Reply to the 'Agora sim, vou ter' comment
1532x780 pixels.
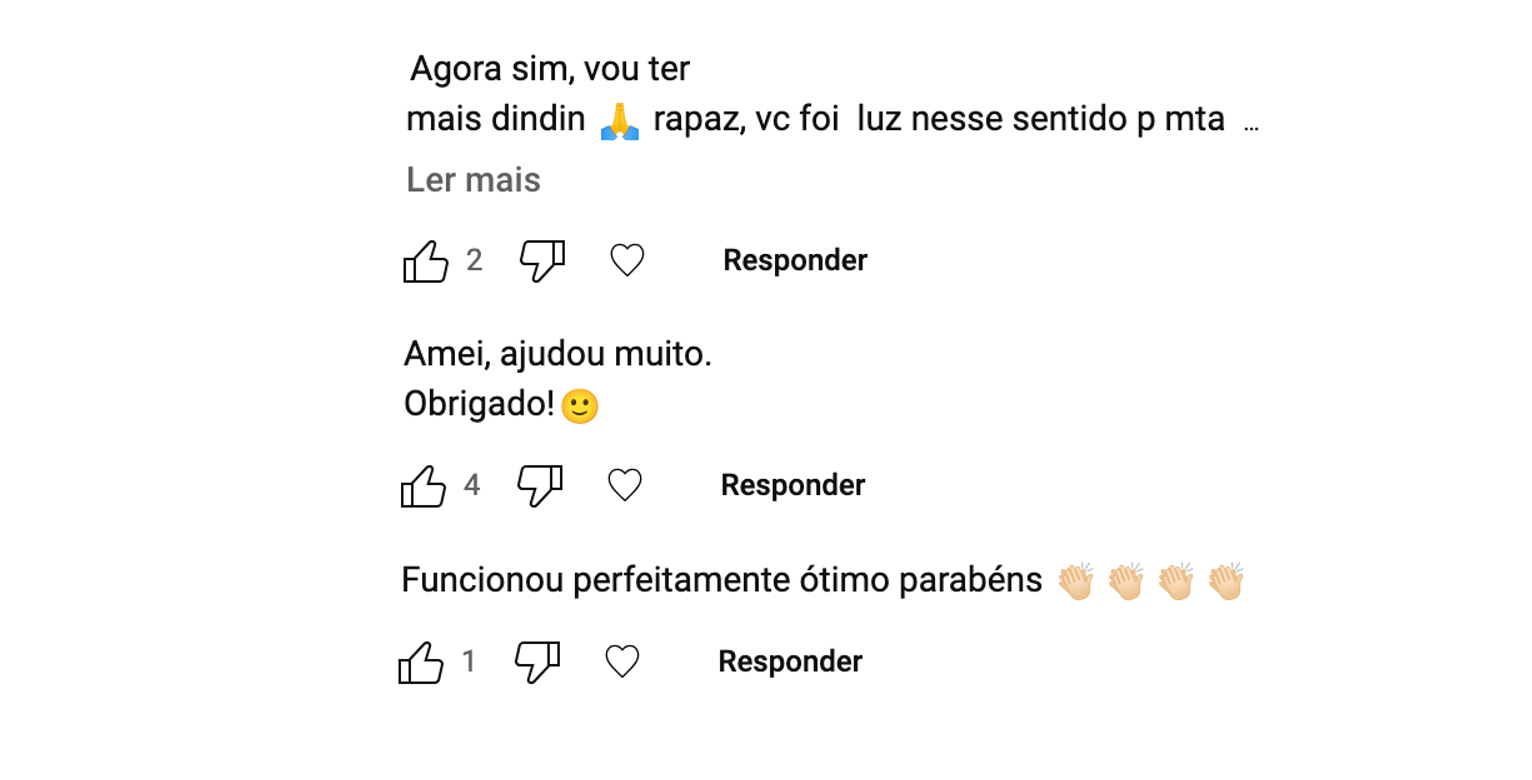coord(795,261)
